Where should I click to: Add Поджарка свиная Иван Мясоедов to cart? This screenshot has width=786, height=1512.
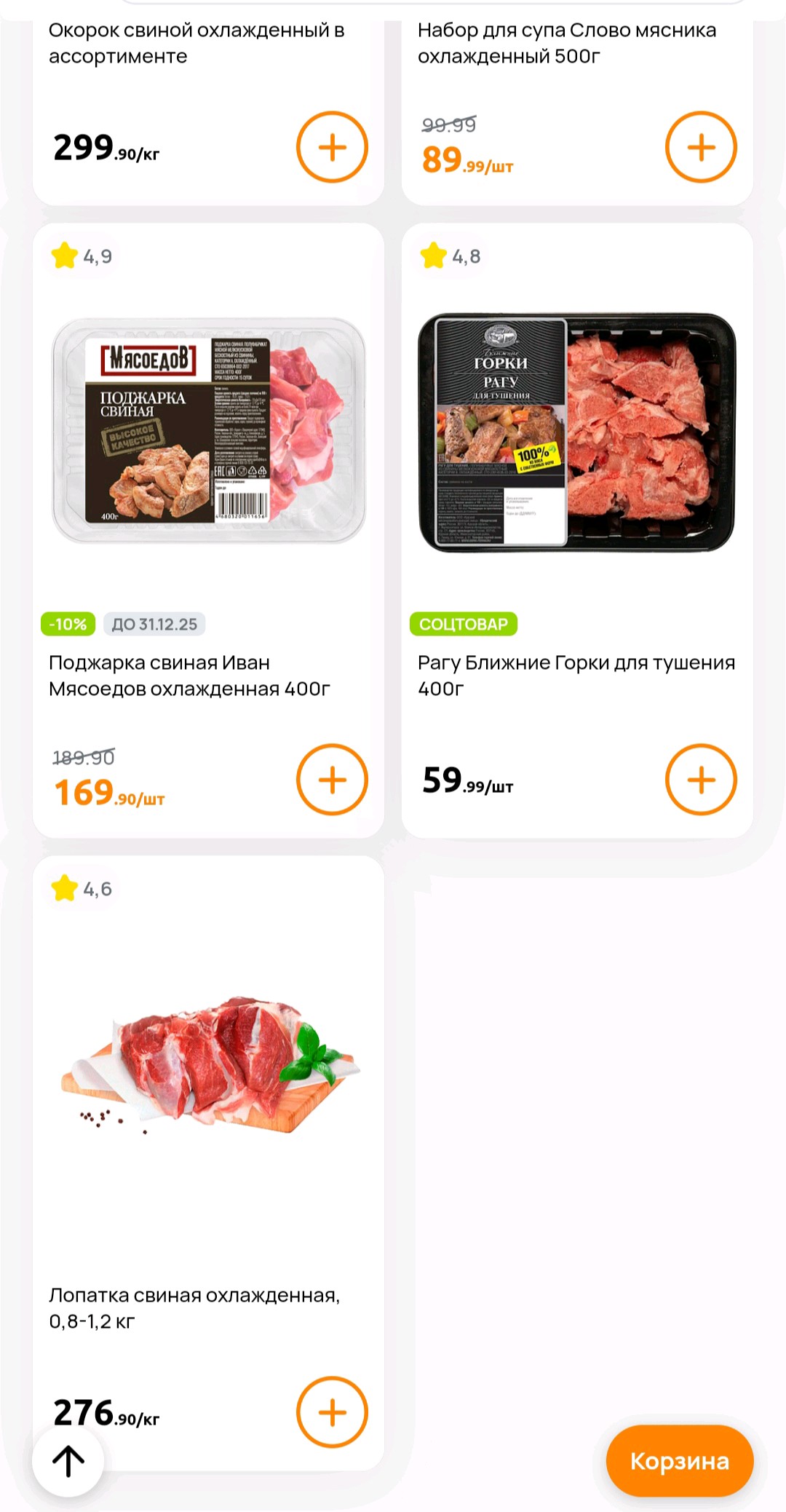(332, 780)
